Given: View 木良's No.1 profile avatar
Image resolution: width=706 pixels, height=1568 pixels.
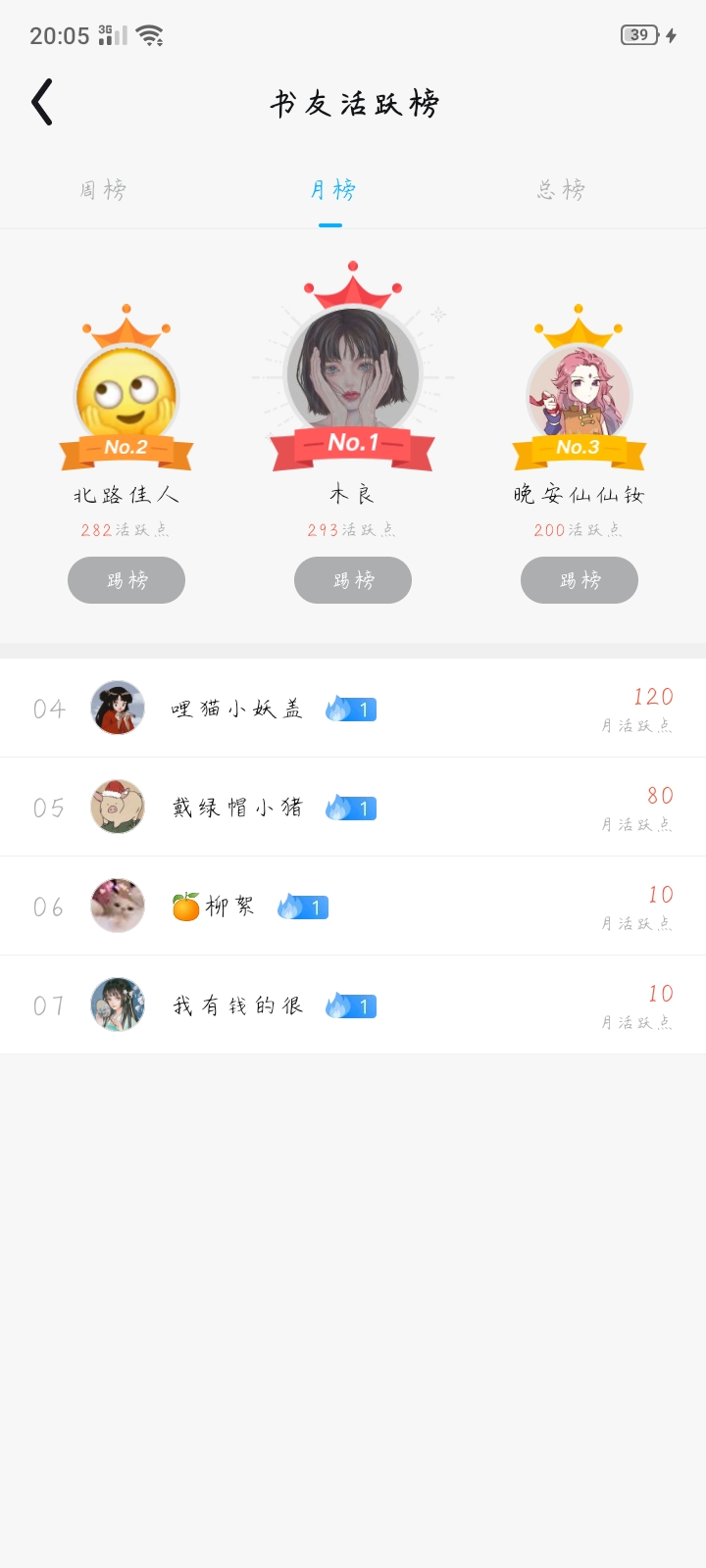Looking at the screenshot, I should click(353, 372).
